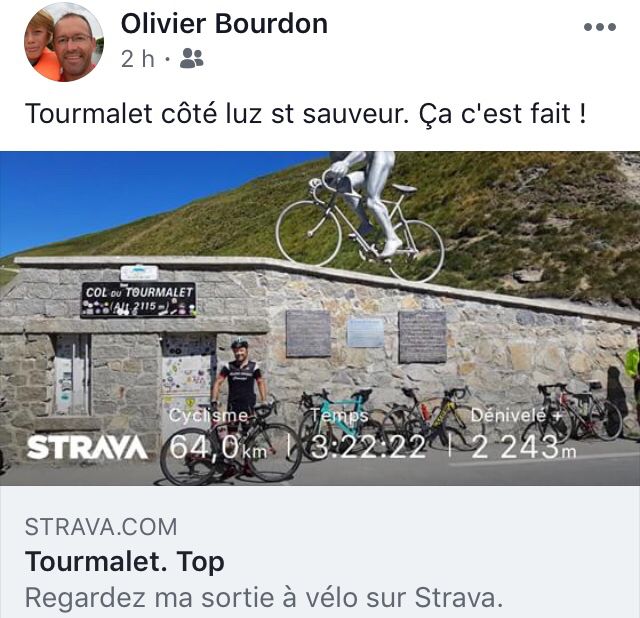640x618 pixels.
Task: Open the Strava Tourmalet photo preview
Action: click(x=320, y=318)
